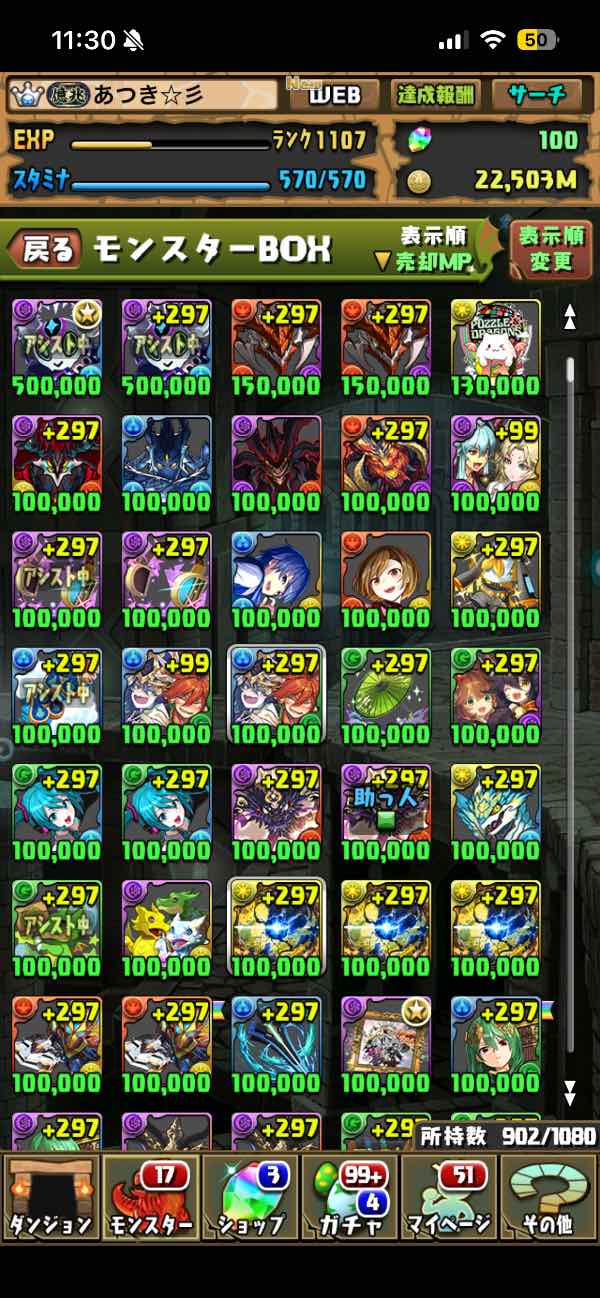Viewport: 600px width, 1298px height.
Task: Jump to bottom with the double-down arrow
Action: (570, 1091)
